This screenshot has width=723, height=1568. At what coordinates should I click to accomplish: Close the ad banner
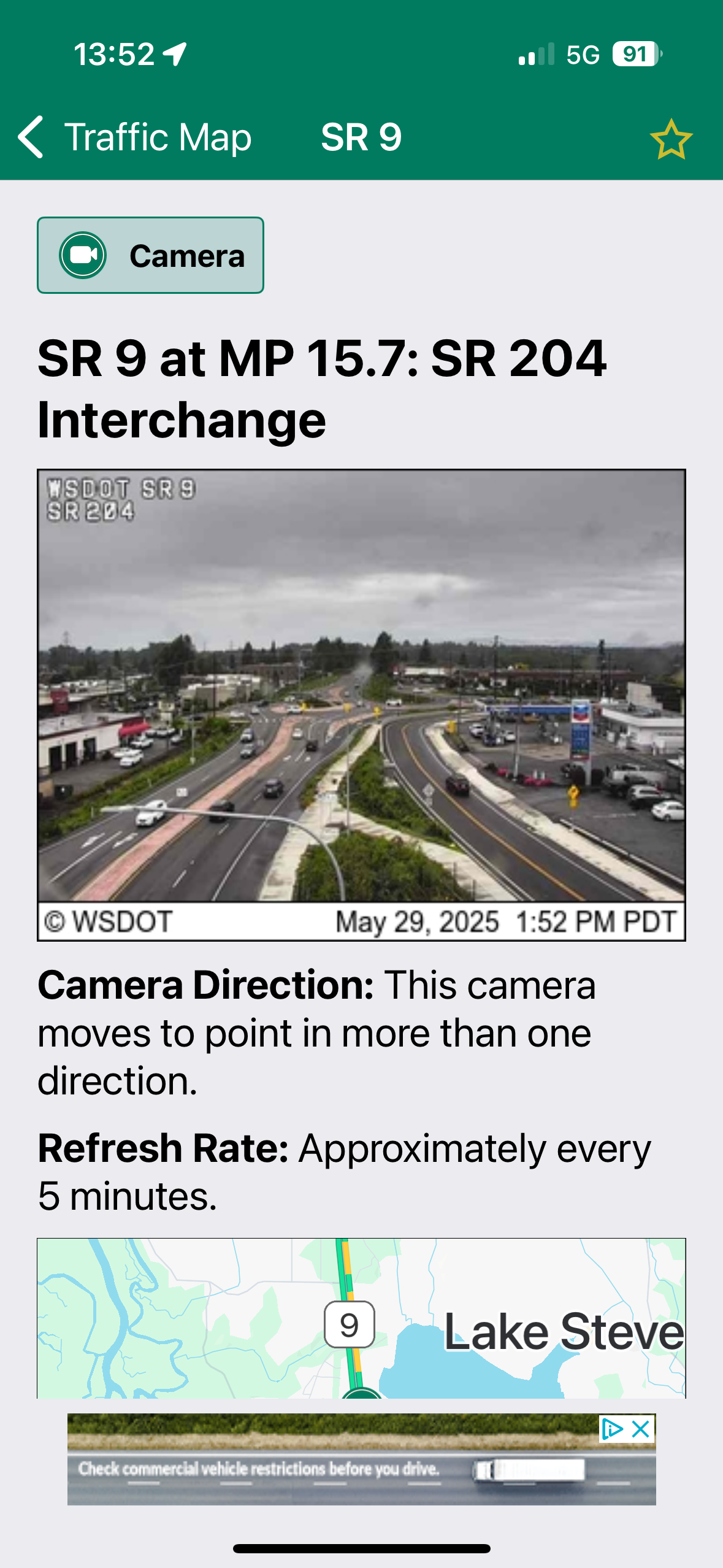641,1429
